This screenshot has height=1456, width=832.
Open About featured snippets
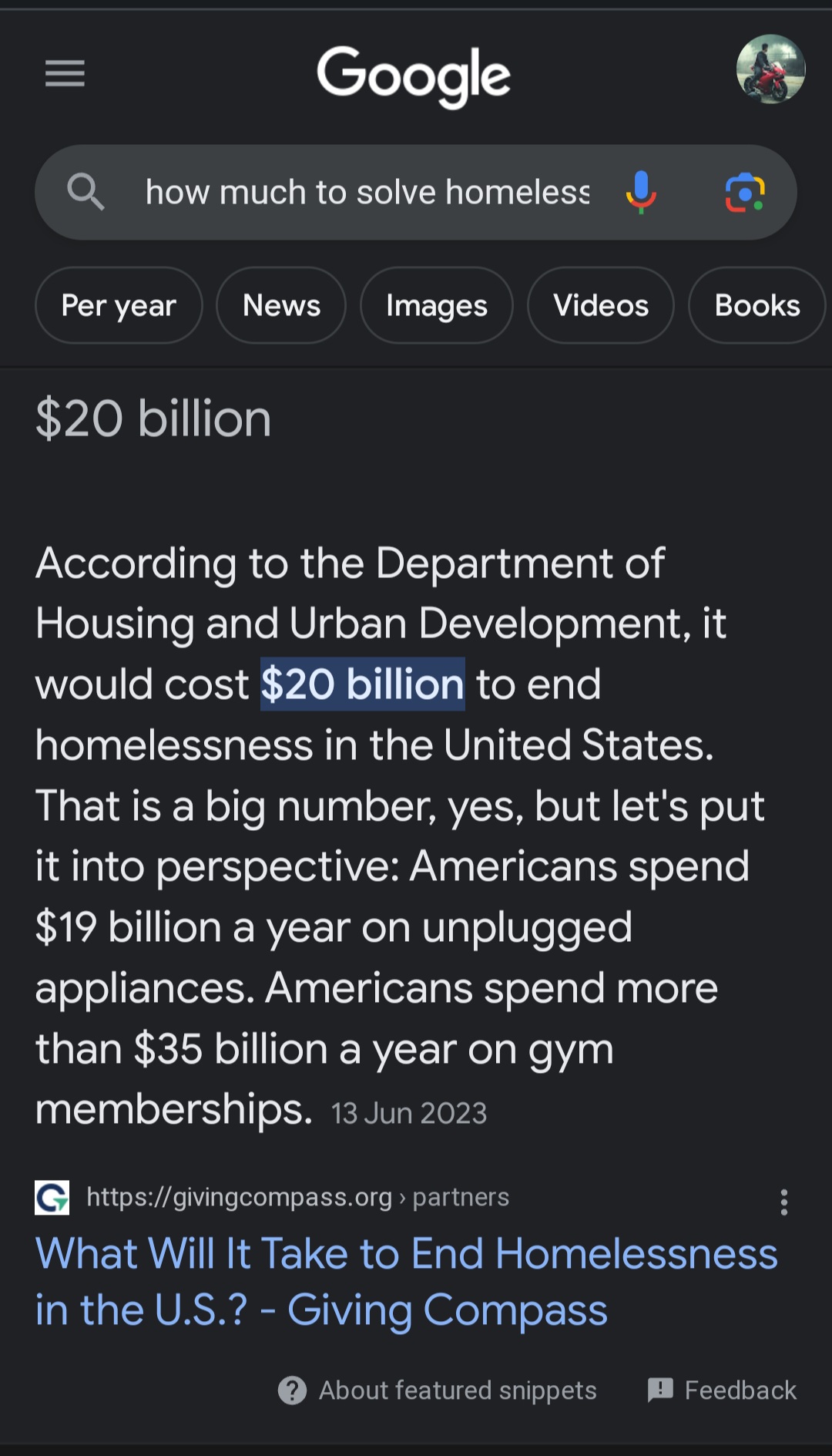(x=438, y=1390)
